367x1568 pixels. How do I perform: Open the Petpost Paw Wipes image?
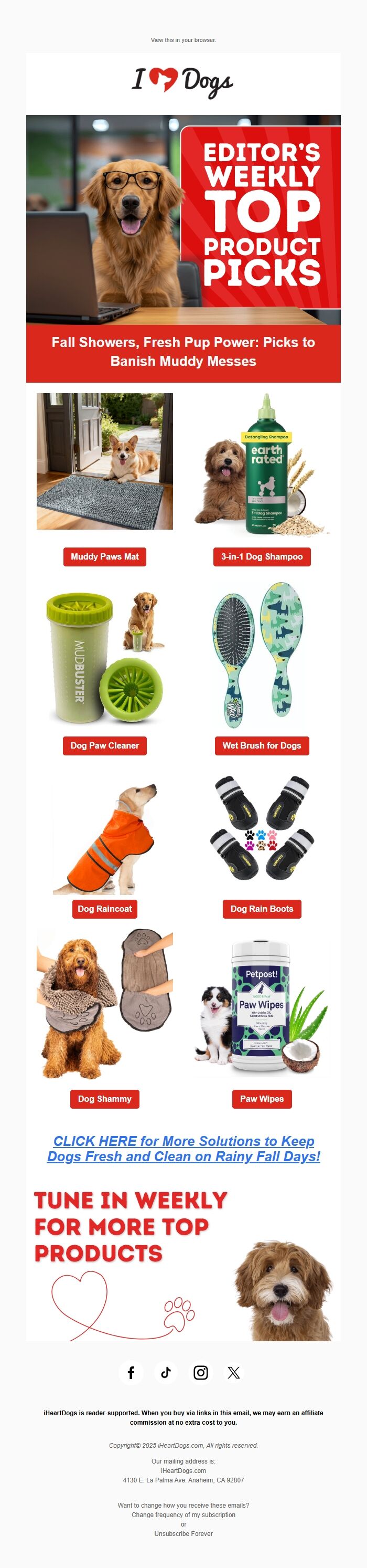[x=261, y=1007]
